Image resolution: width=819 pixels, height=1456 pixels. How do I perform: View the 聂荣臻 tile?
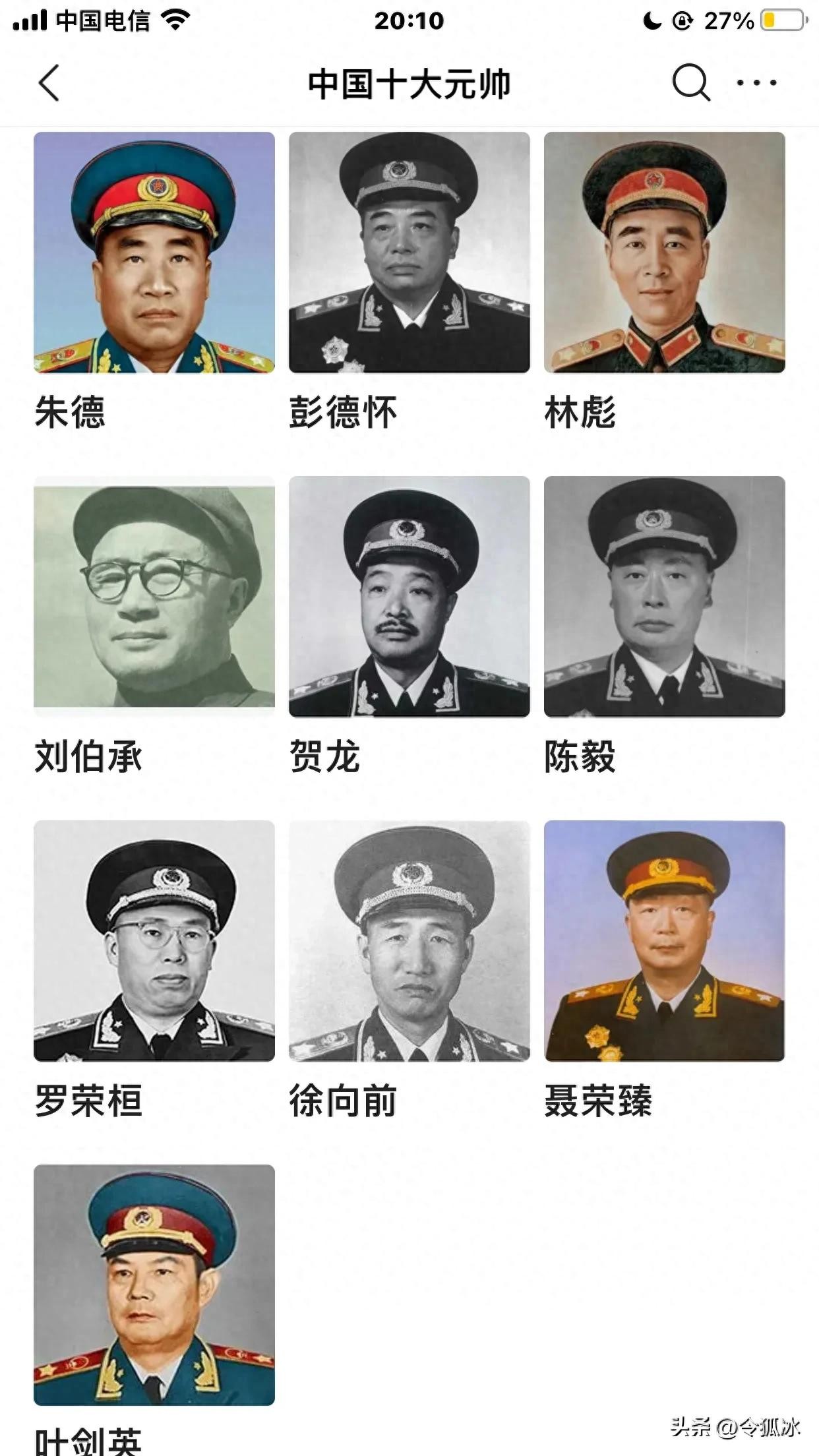pos(664,941)
